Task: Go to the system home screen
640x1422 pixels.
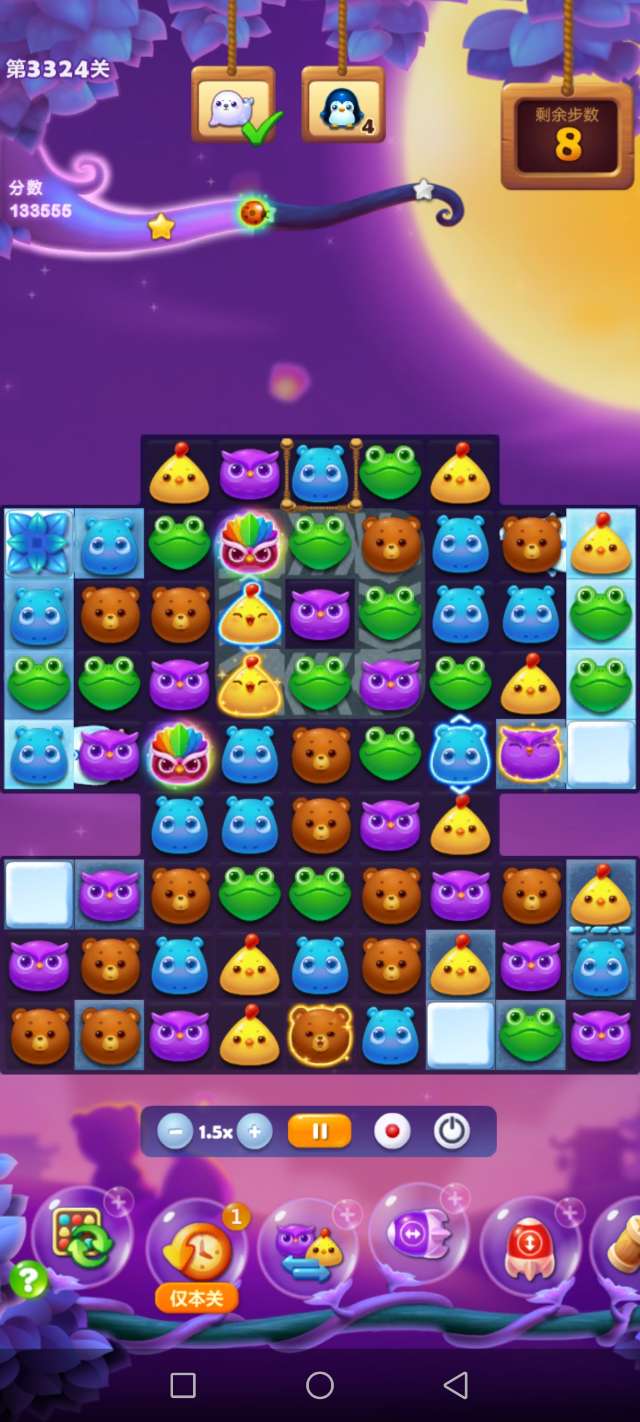Action: coord(320,1385)
